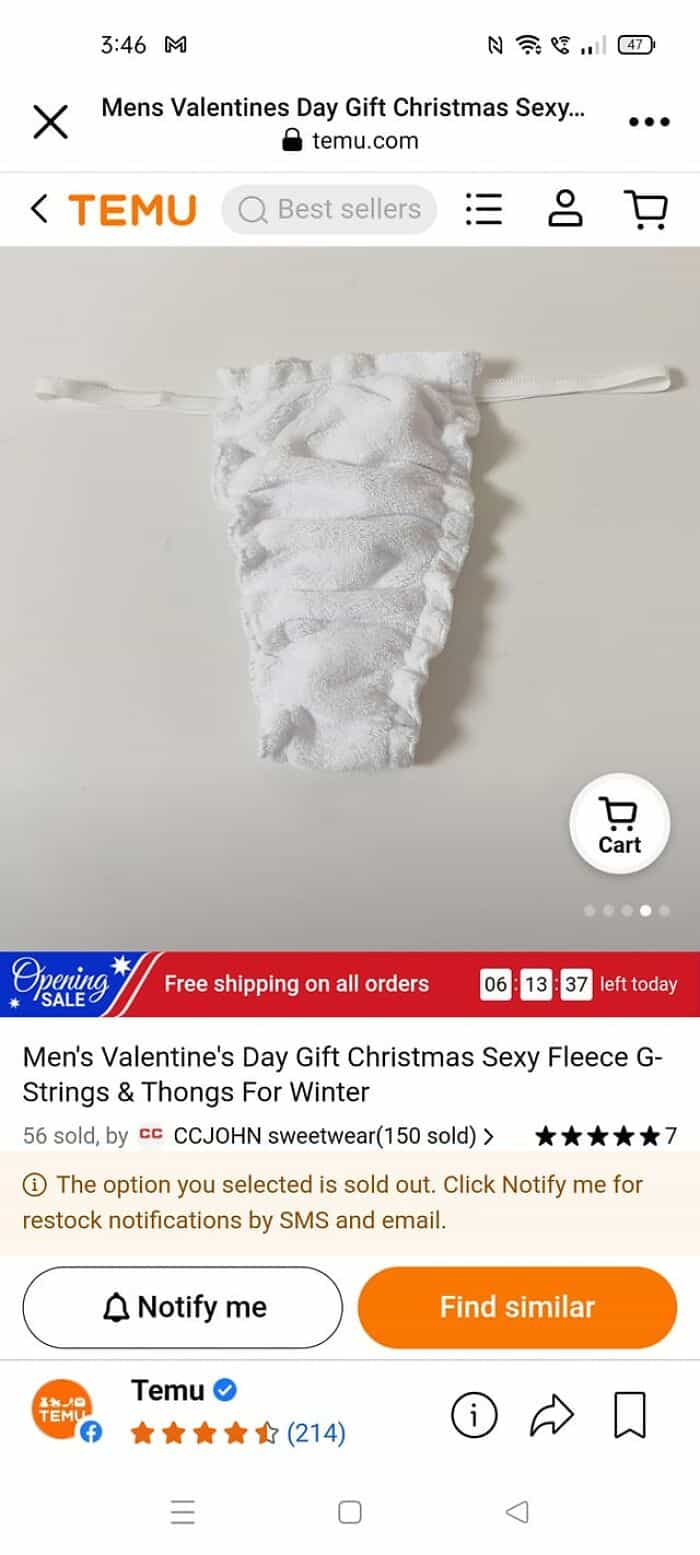The width and height of the screenshot is (700, 1555).
Task: Tap Notify me for restock alerts
Action: point(182,1307)
